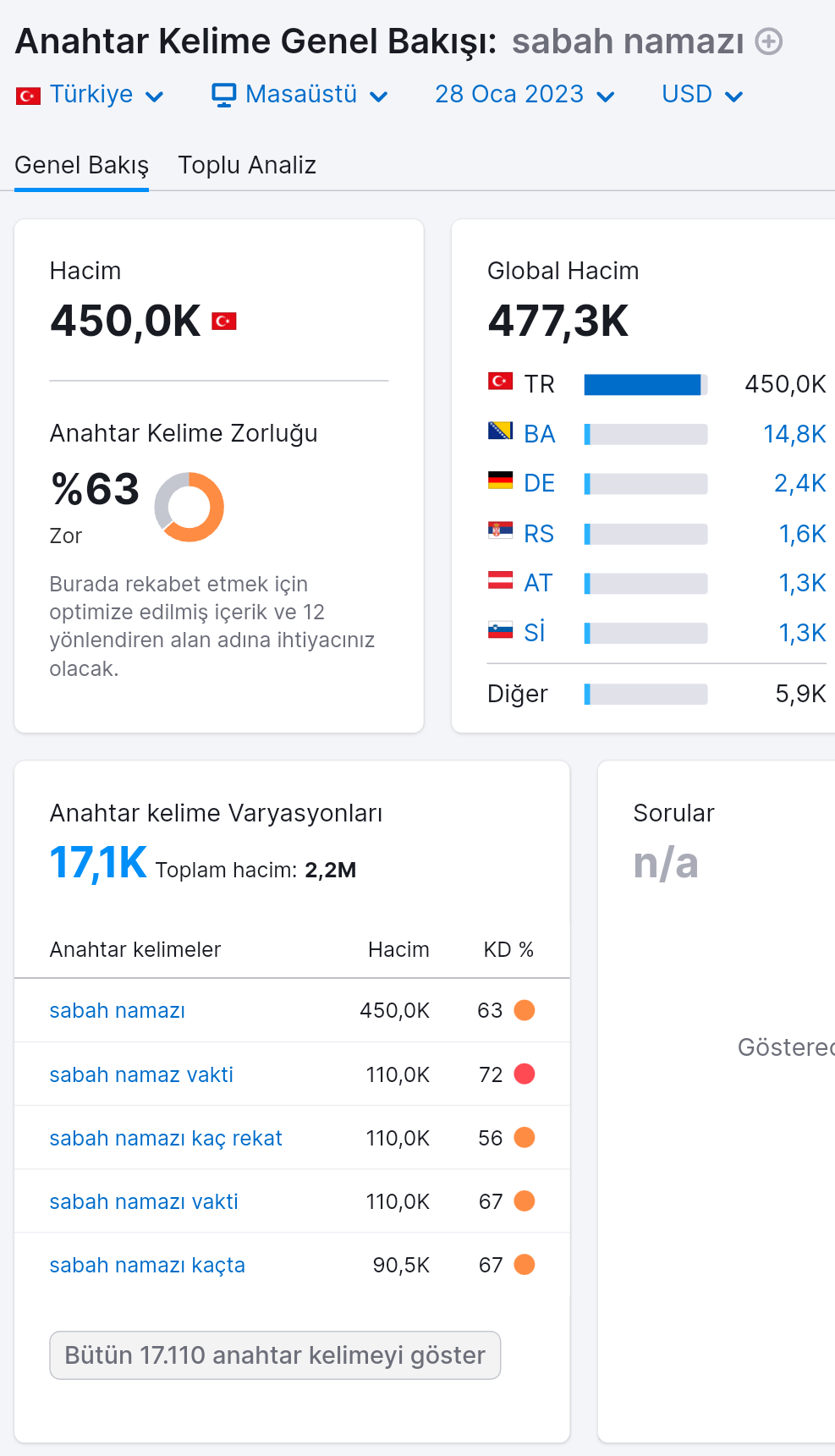Open the AT country volume link
This screenshot has height=1456, width=835.
click(x=538, y=583)
